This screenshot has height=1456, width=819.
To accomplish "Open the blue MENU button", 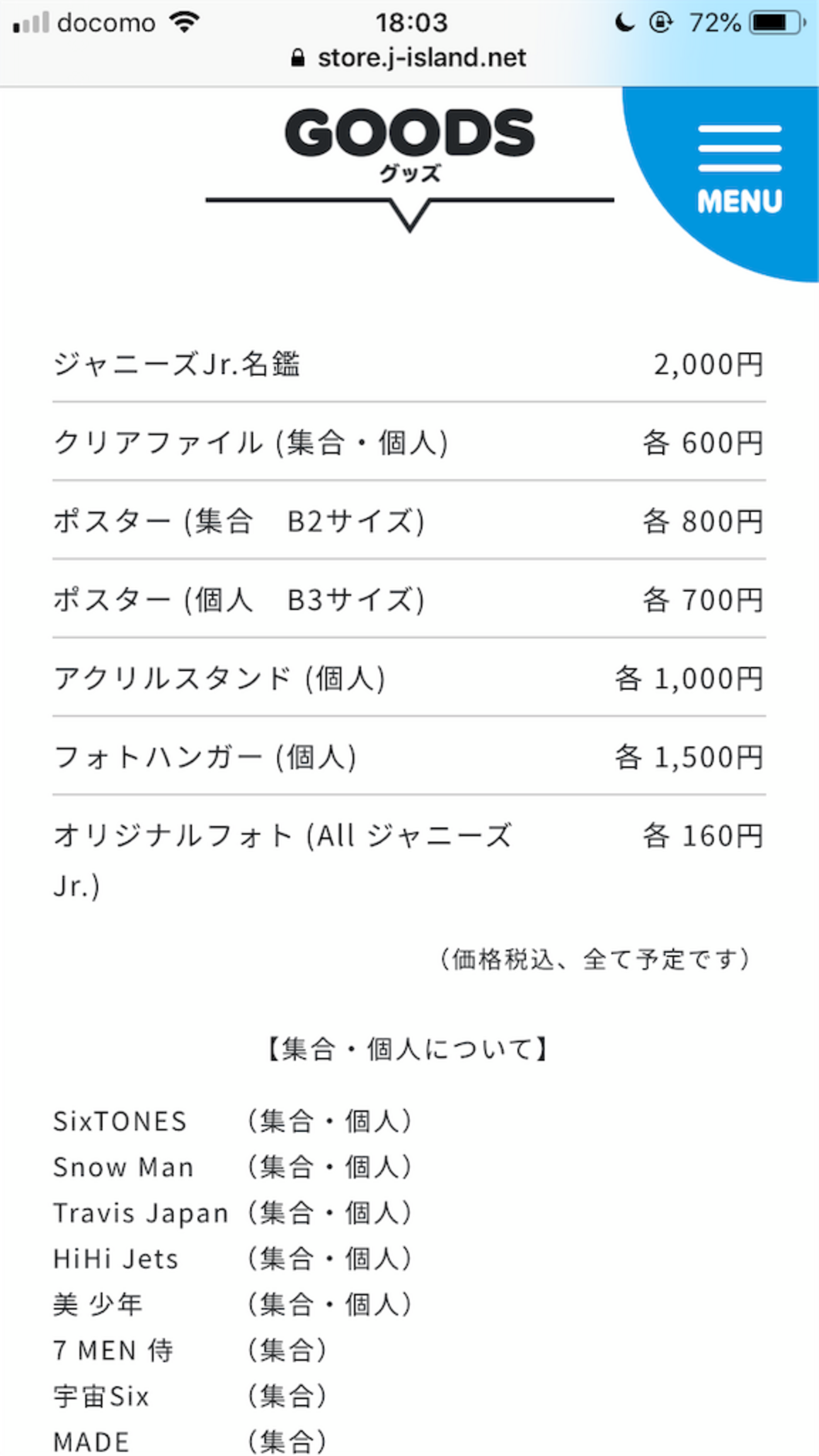I will (739, 169).
